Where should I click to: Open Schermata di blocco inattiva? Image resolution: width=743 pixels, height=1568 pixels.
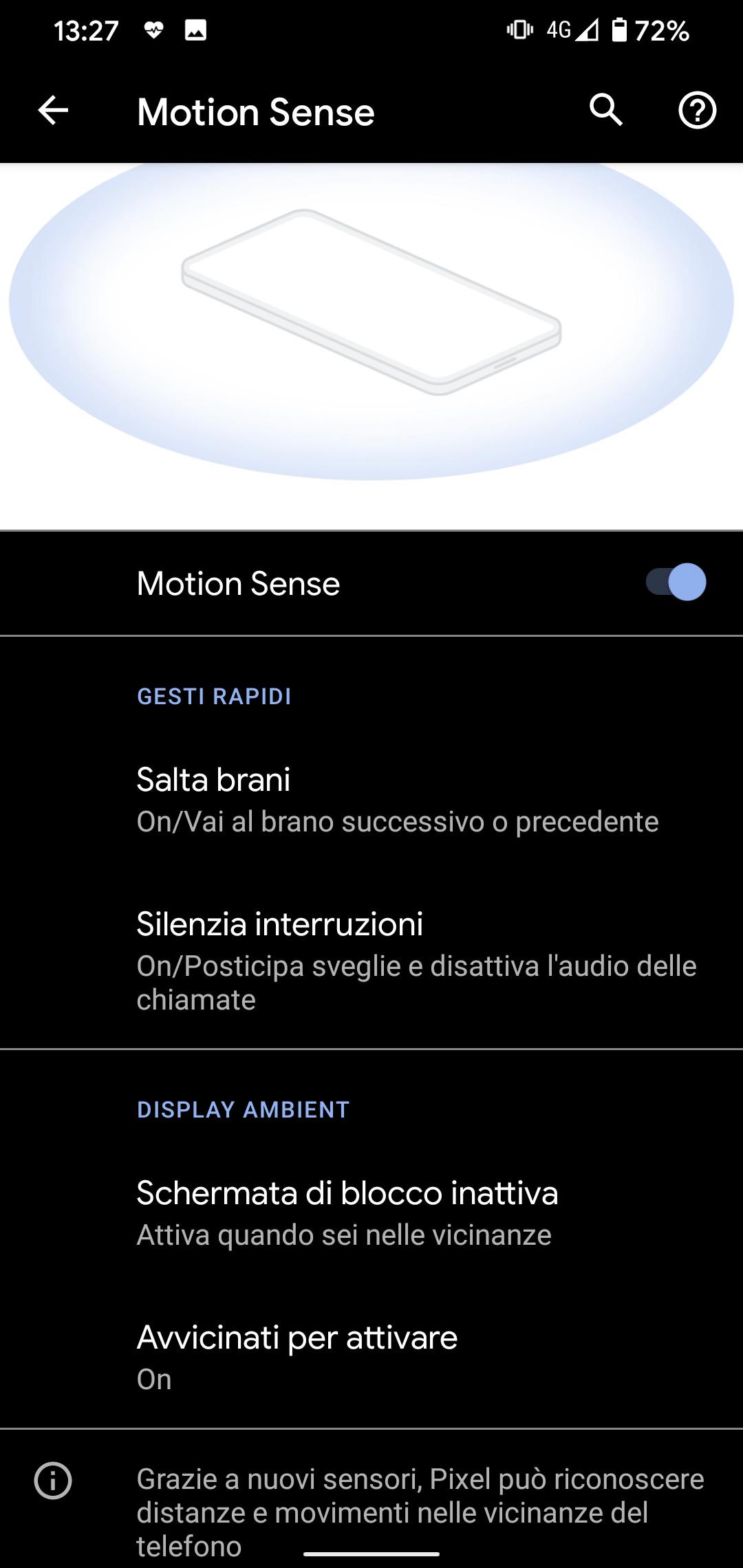371,1213
